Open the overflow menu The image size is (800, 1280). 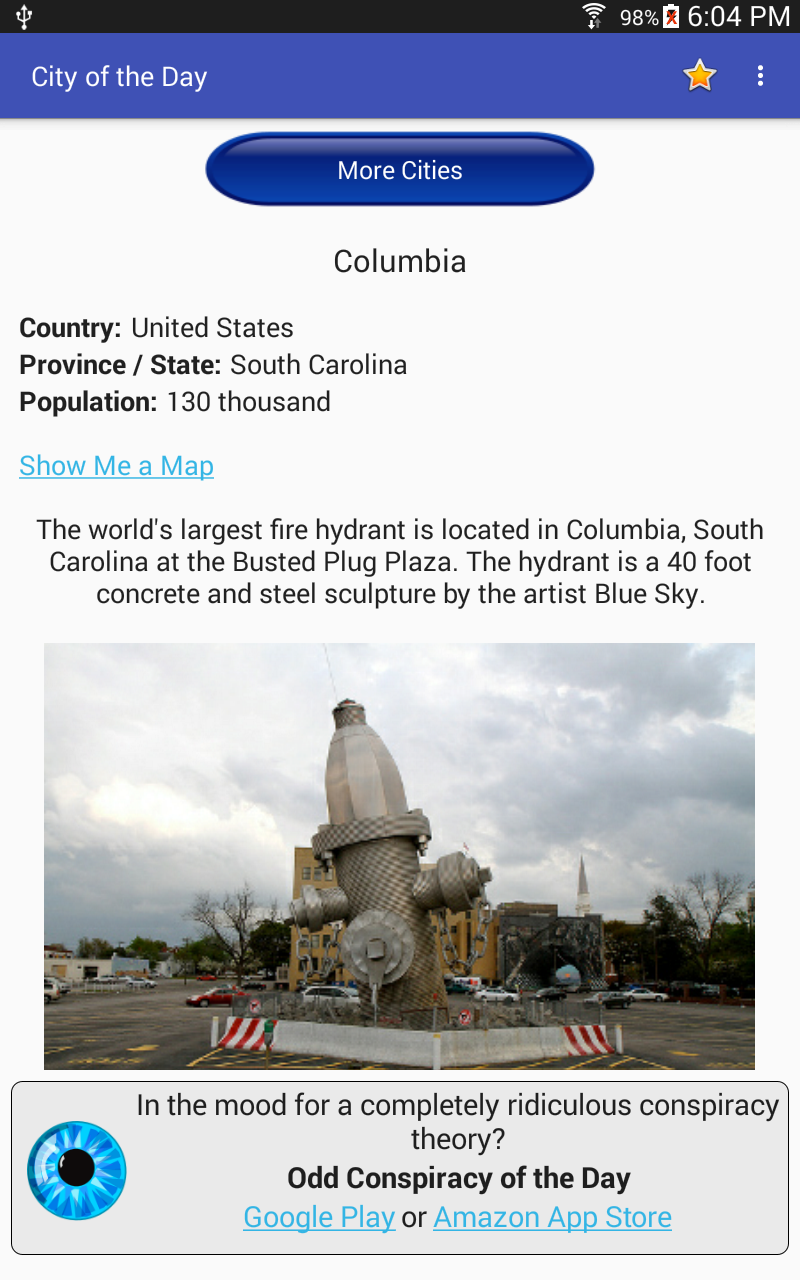(x=760, y=76)
